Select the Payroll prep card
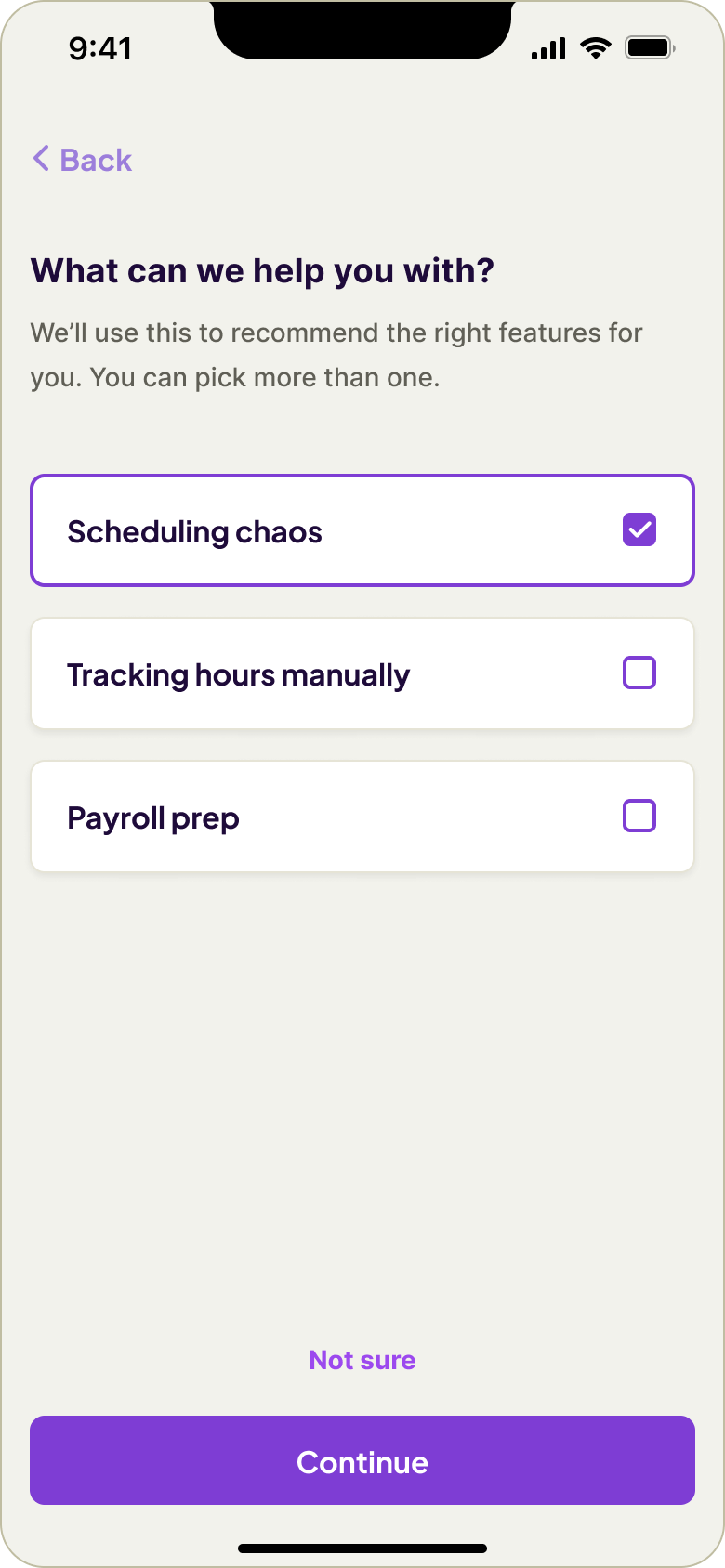Viewport: 725px width, 1568px height. 362,816
